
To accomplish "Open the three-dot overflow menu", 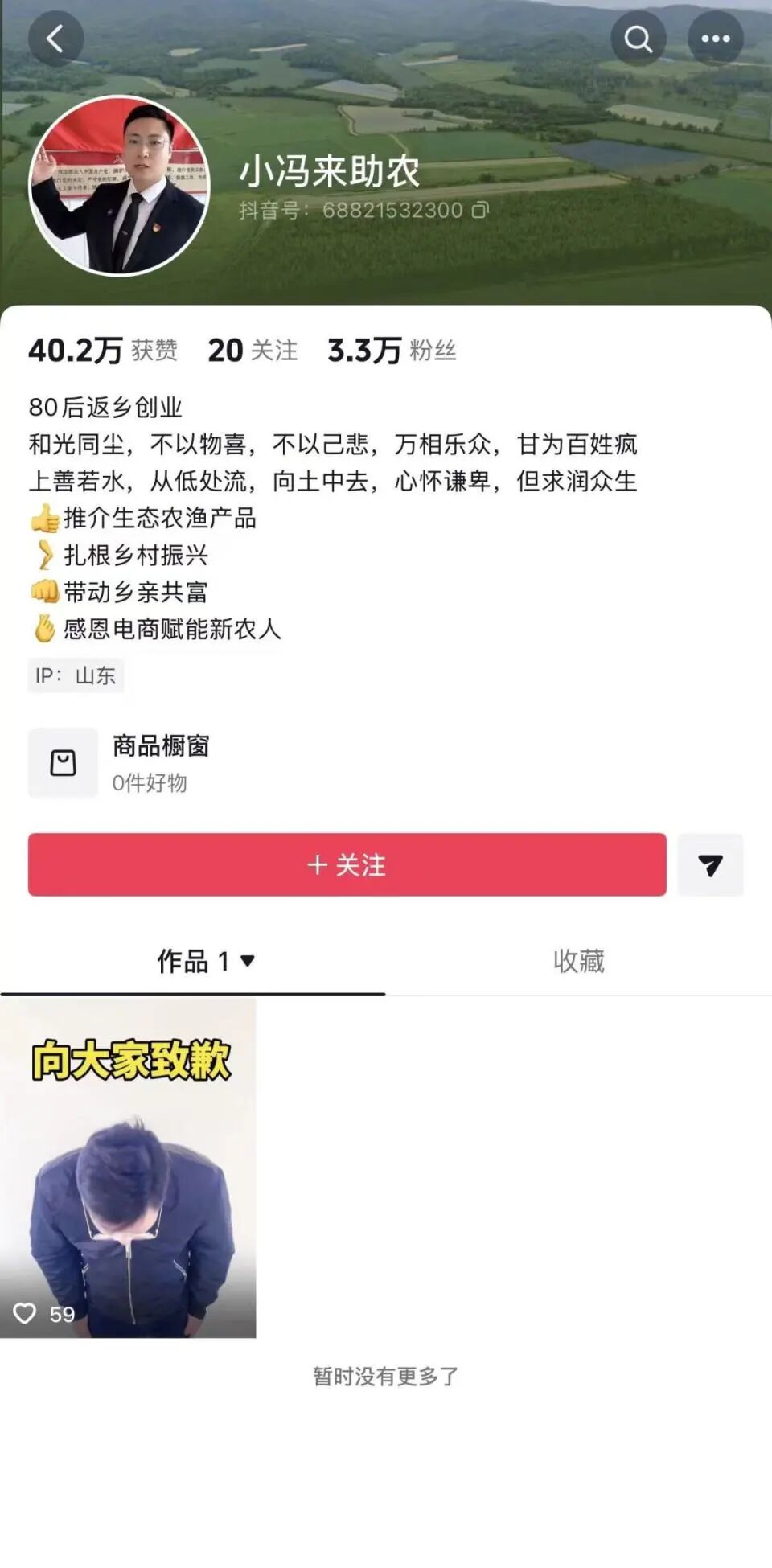I will [x=715, y=39].
